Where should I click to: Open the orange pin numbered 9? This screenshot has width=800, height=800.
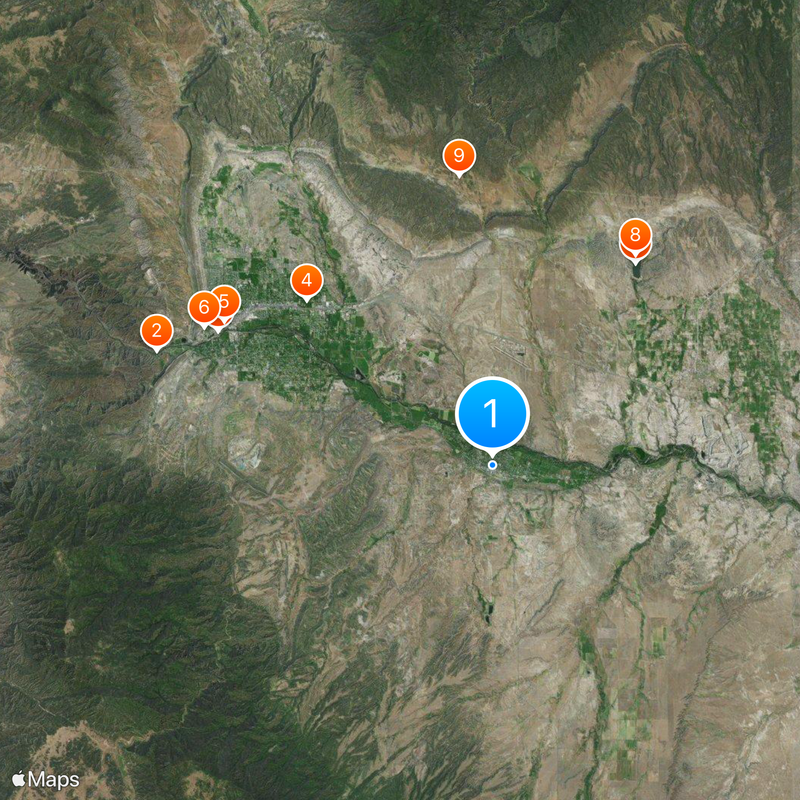point(459,155)
